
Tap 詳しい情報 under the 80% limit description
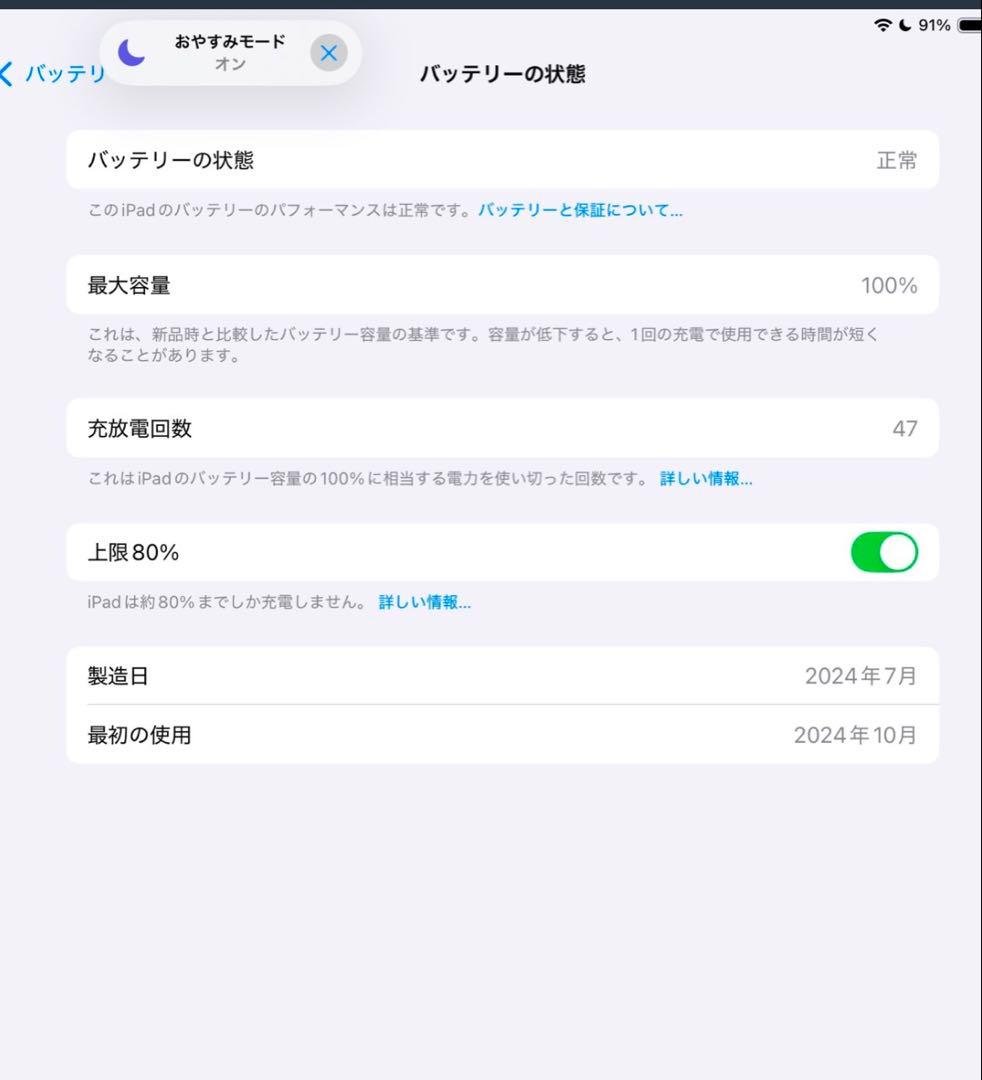coord(424,602)
